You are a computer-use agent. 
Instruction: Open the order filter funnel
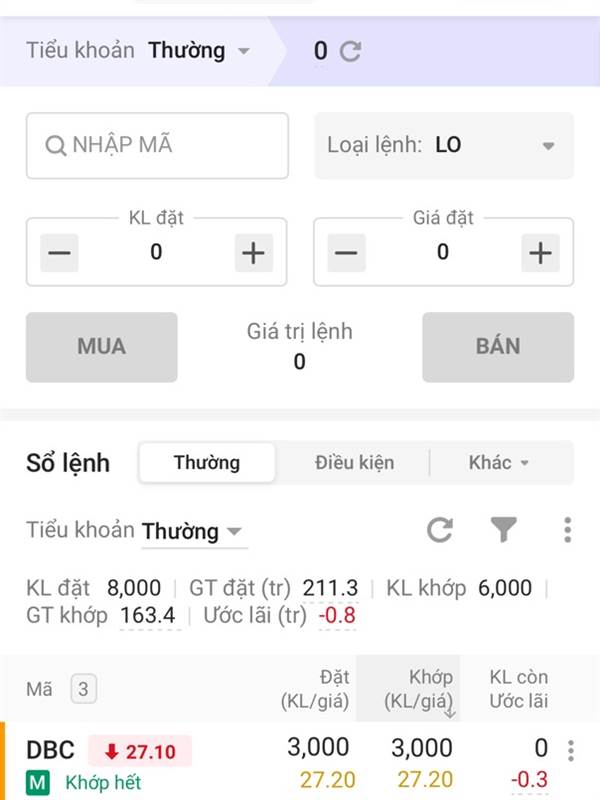503,530
